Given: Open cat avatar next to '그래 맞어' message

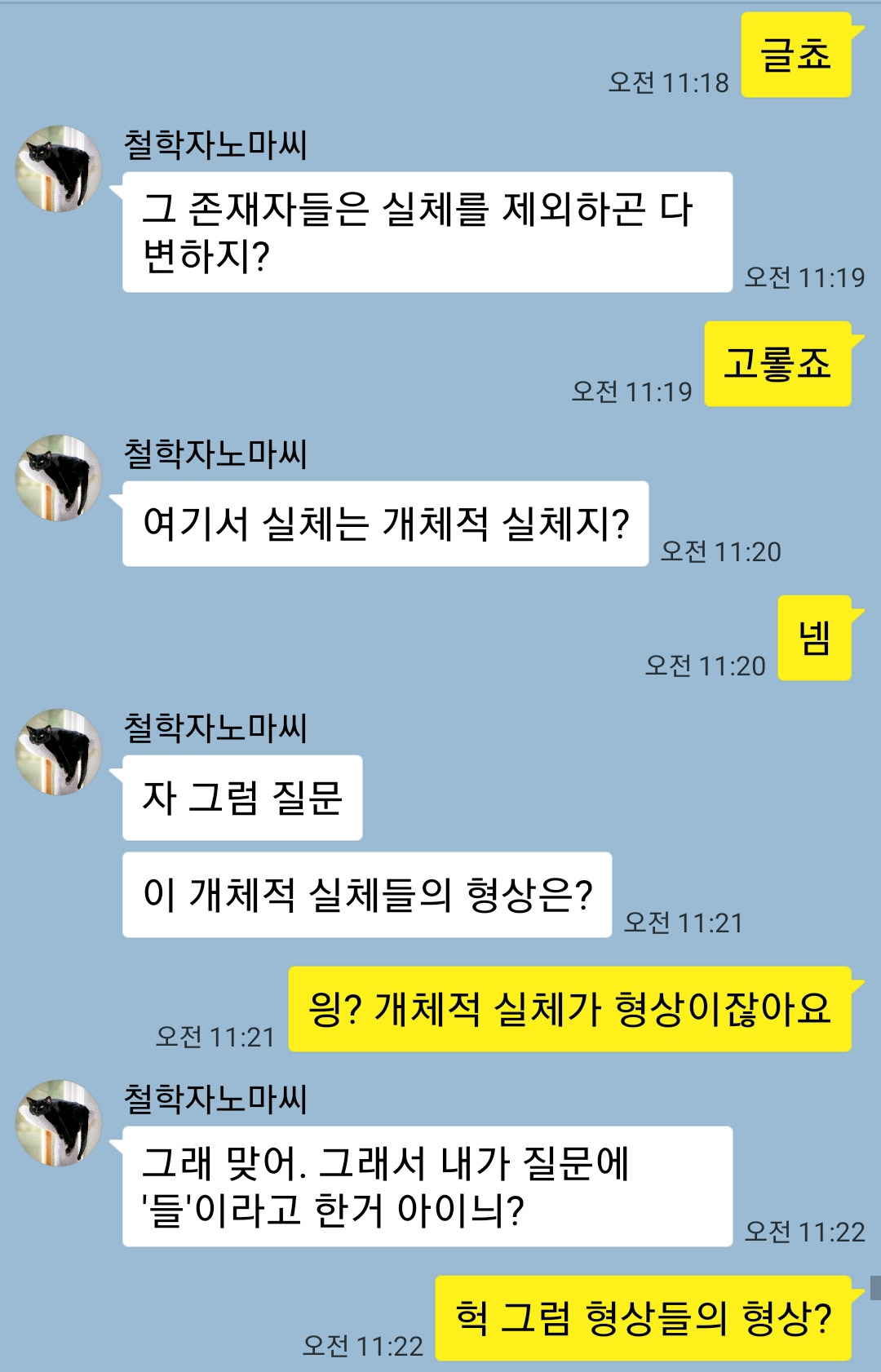Looking at the screenshot, I should coord(59,1123).
